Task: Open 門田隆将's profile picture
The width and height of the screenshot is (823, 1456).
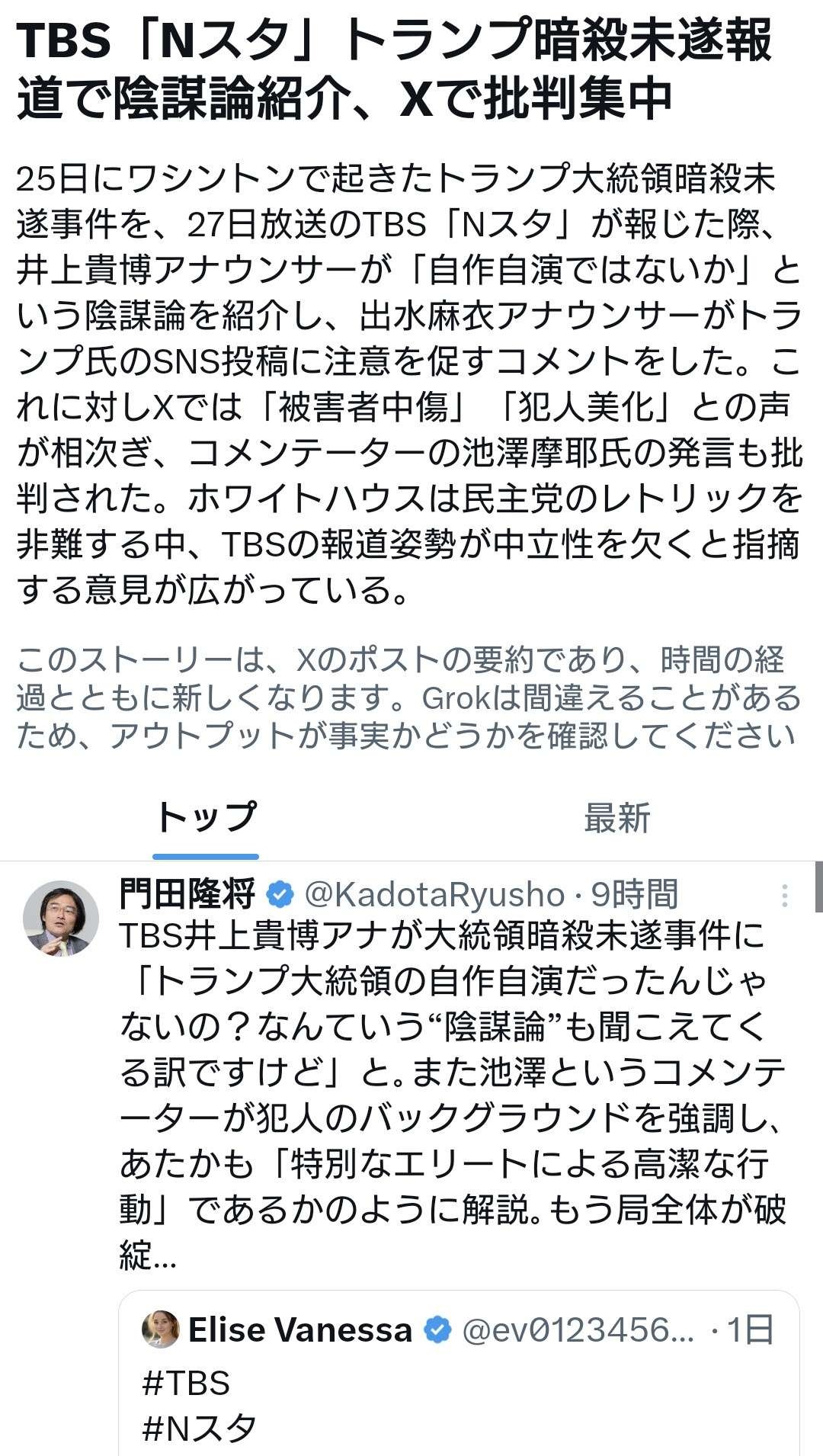Action: [61, 919]
